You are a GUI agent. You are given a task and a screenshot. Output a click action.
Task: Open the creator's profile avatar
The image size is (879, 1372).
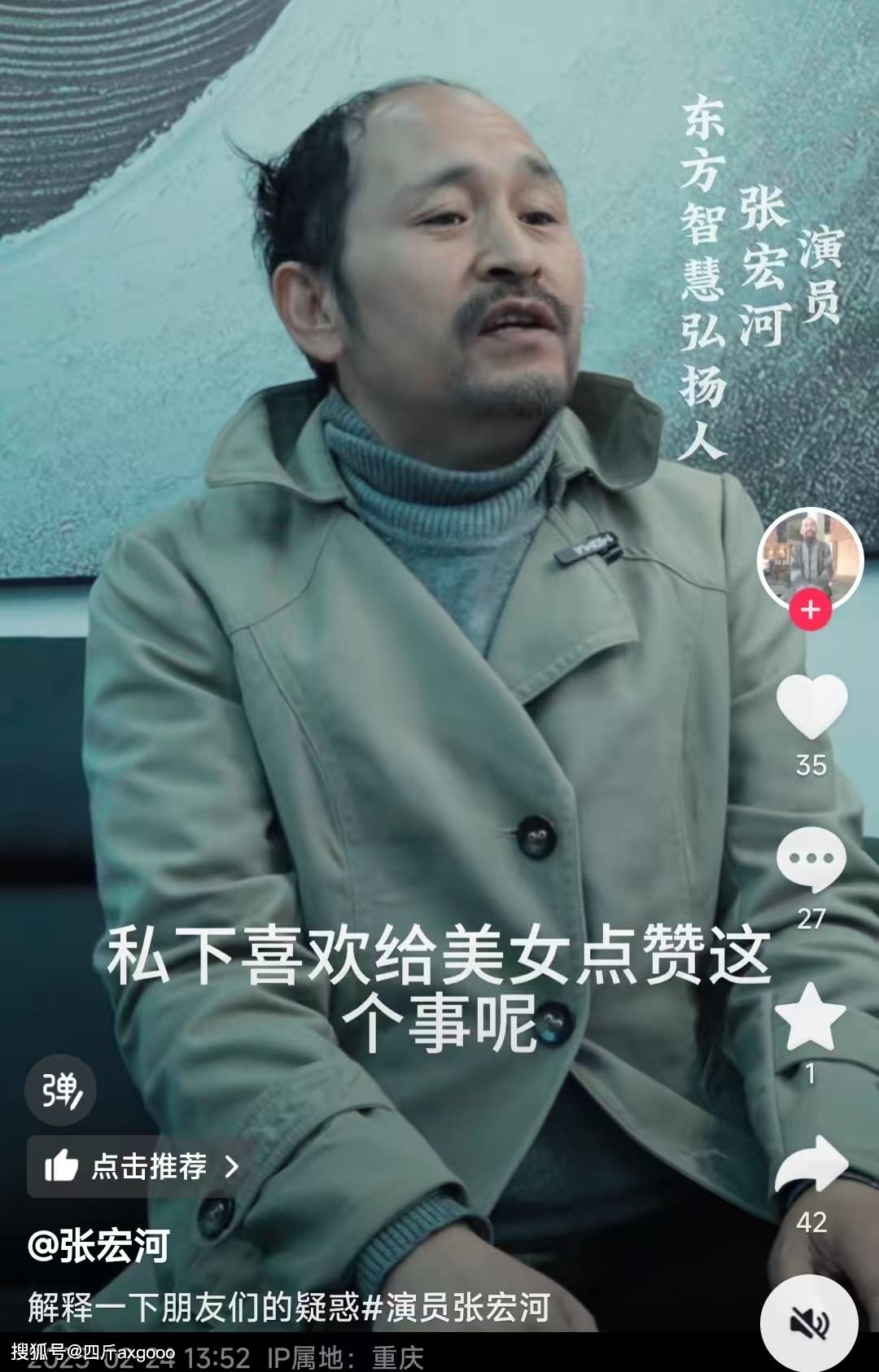tap(810, 558)
